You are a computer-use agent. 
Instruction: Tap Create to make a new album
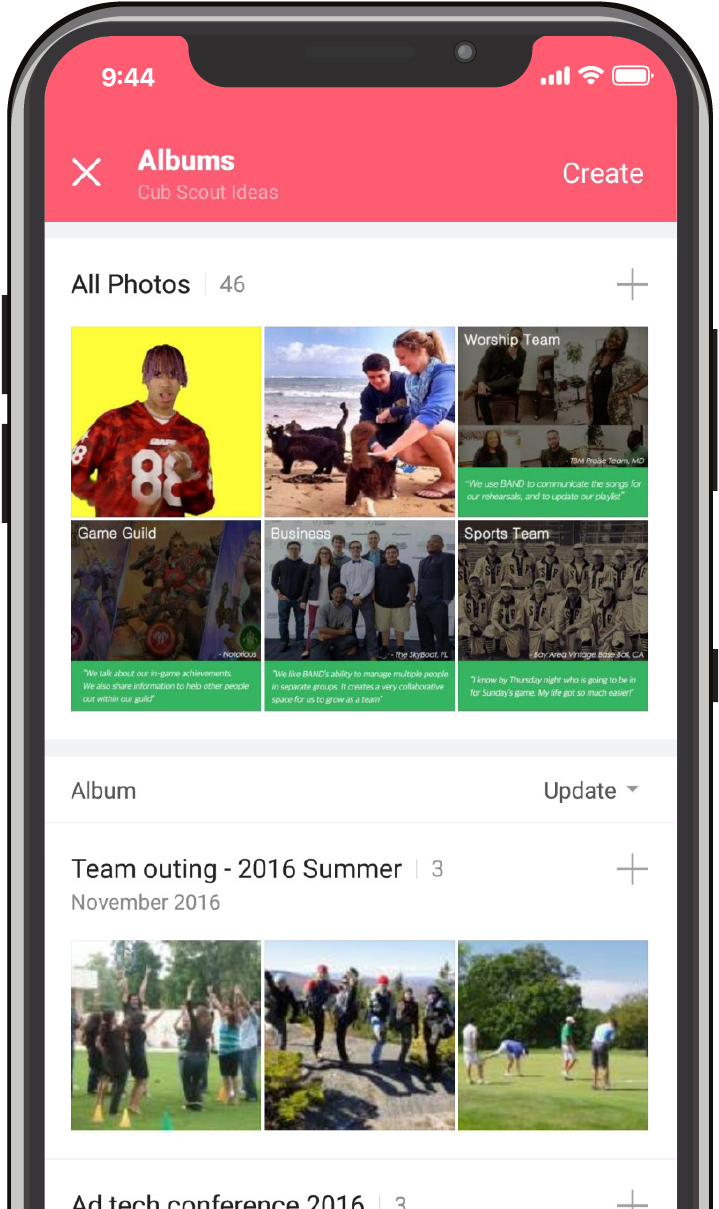pos(602,173)
